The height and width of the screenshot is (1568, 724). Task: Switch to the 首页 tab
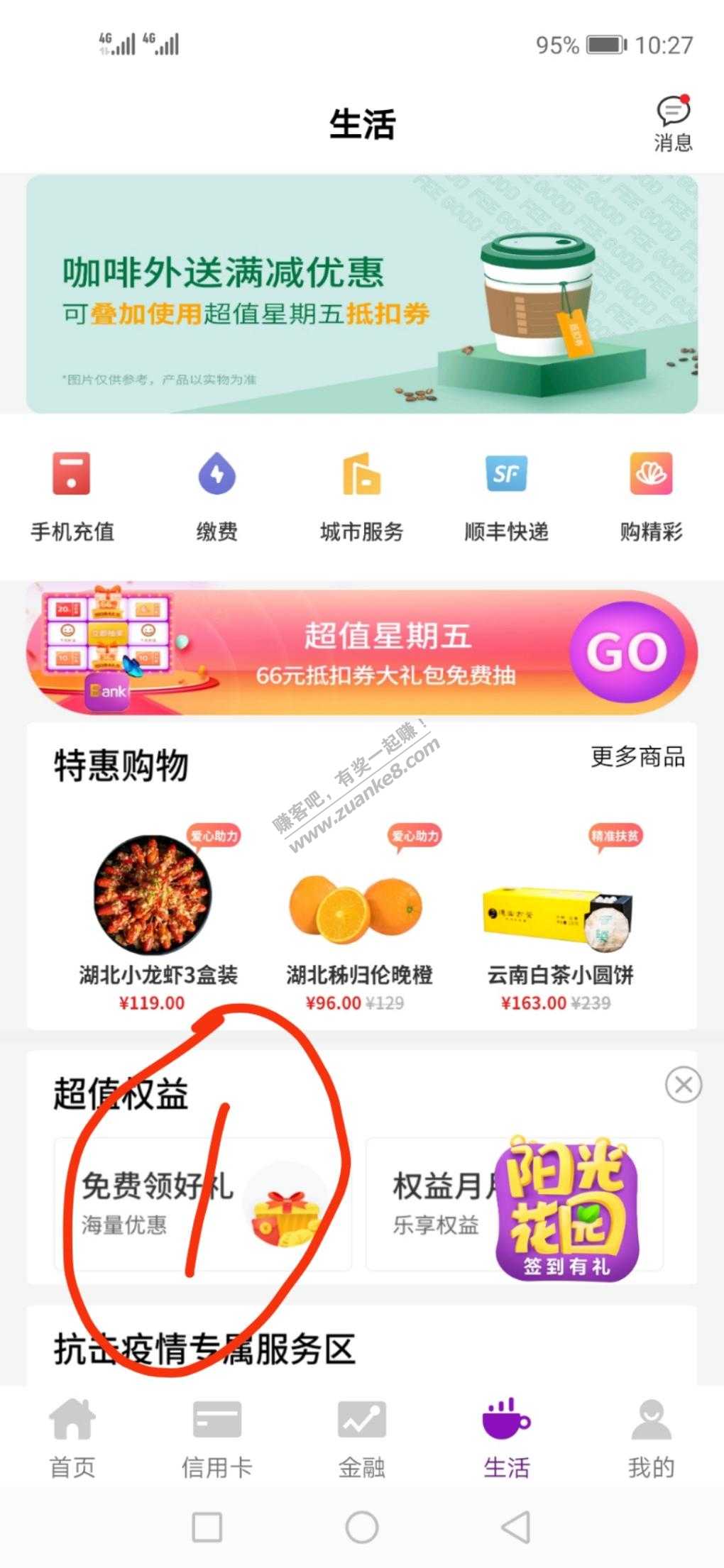[72, 1439]
